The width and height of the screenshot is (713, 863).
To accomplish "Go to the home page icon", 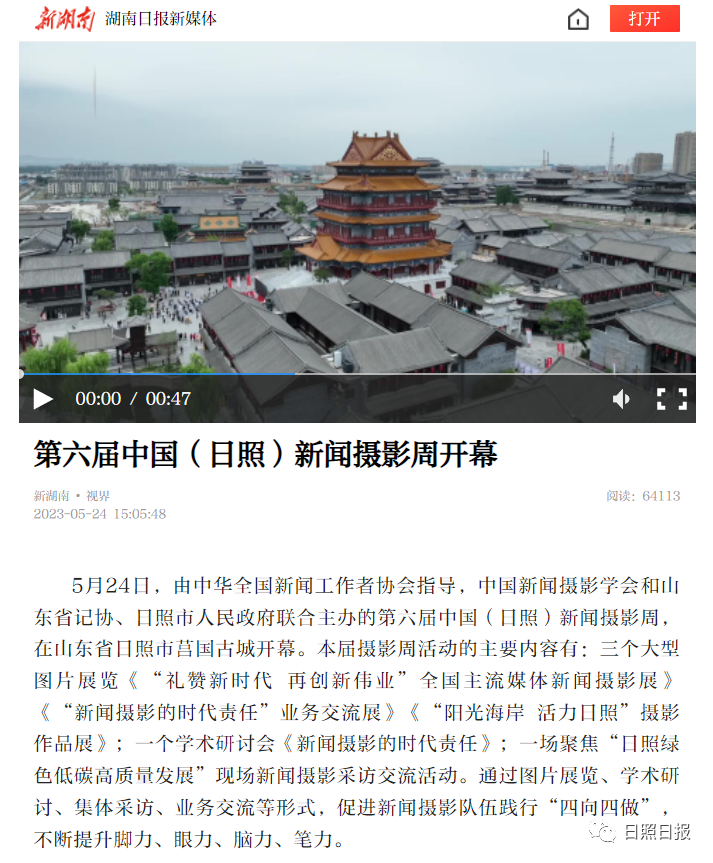I will pos(578,19).
